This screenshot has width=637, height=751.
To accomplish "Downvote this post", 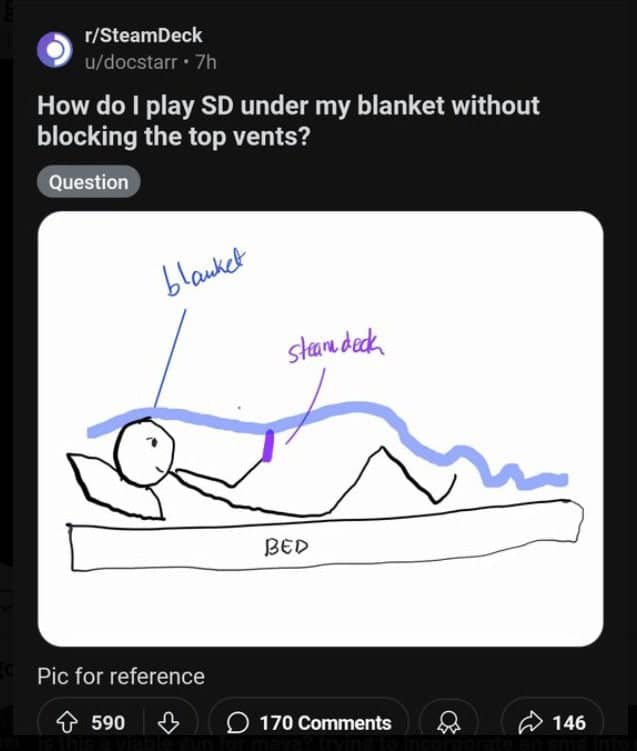I will [168, 722].
